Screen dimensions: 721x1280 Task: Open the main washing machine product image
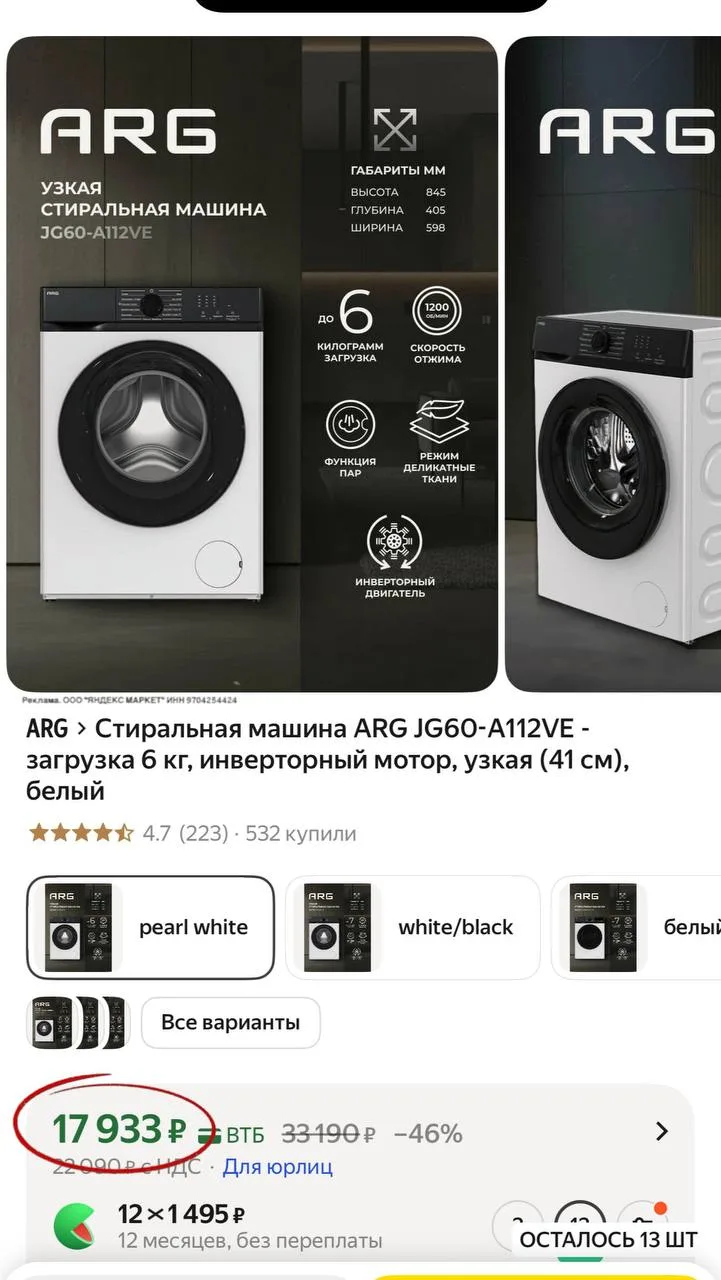252,364
